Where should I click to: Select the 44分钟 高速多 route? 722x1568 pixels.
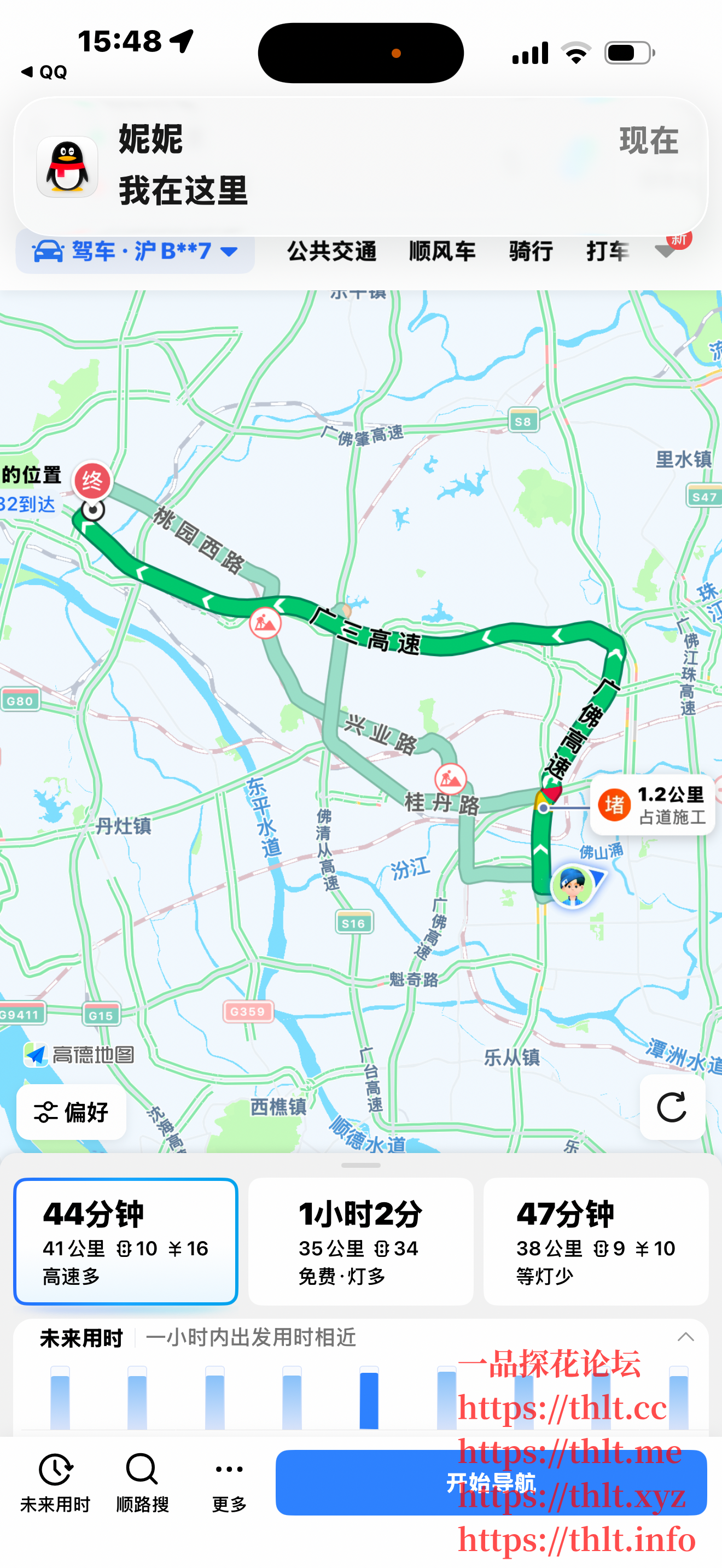125,1241
